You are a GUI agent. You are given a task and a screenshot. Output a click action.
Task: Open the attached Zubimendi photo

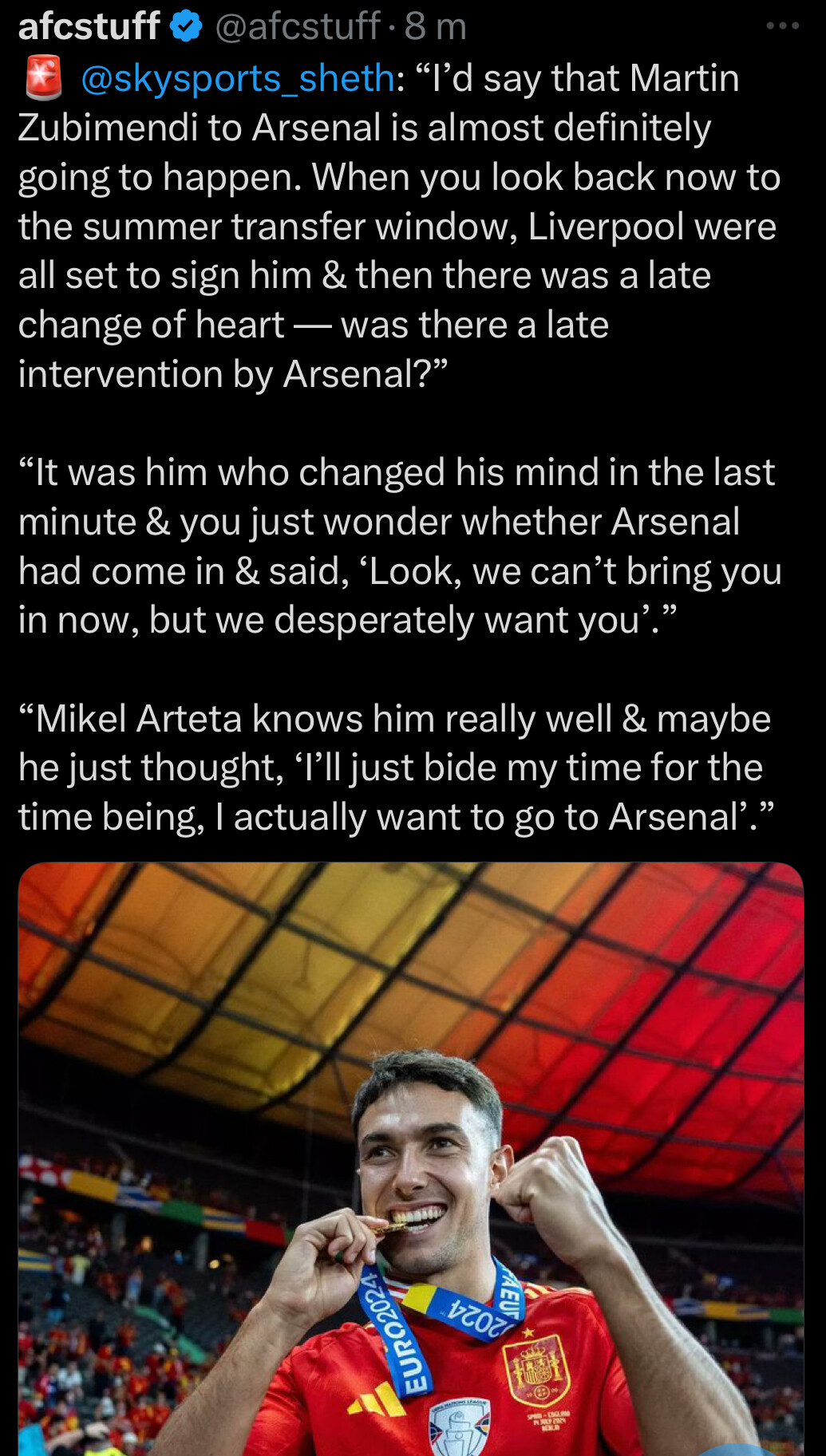click(x=411, y=1159)
